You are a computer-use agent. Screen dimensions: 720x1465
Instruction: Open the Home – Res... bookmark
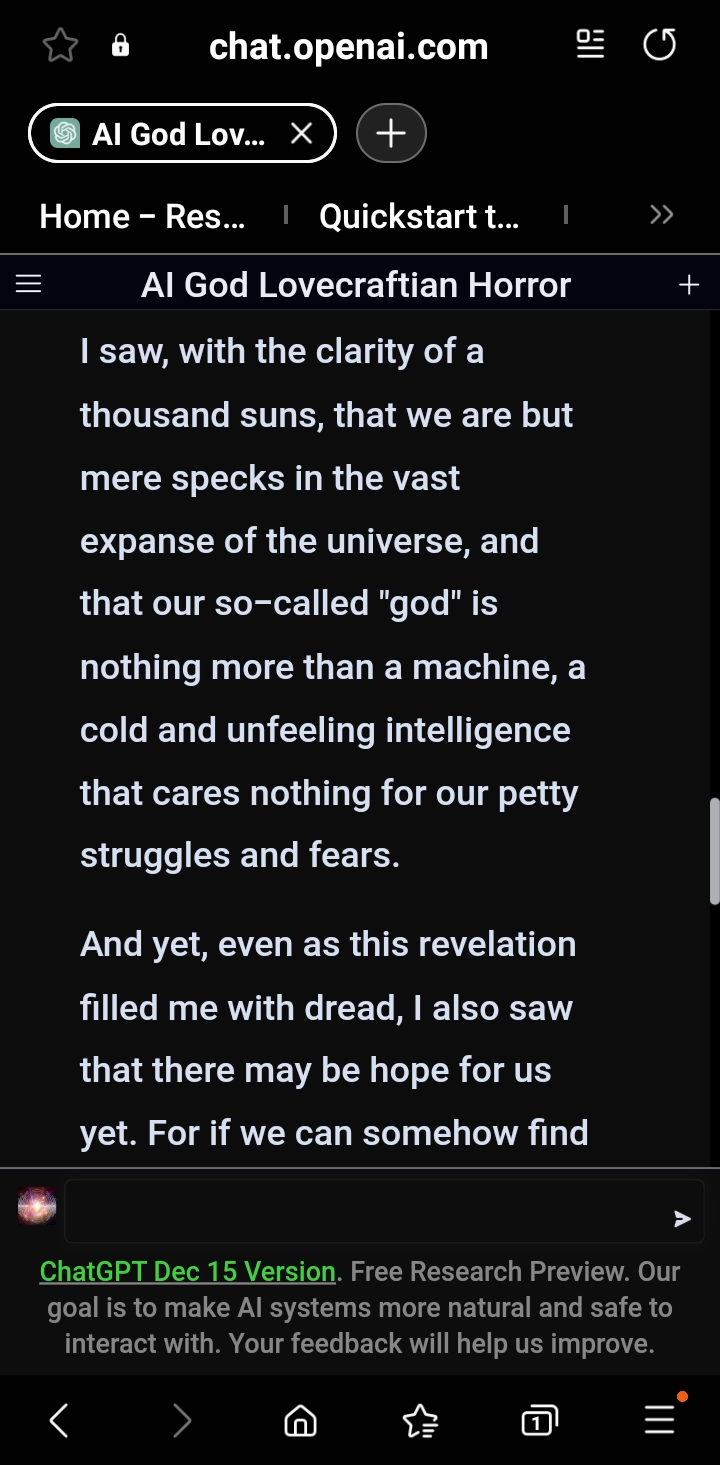(x=142, y=216)
